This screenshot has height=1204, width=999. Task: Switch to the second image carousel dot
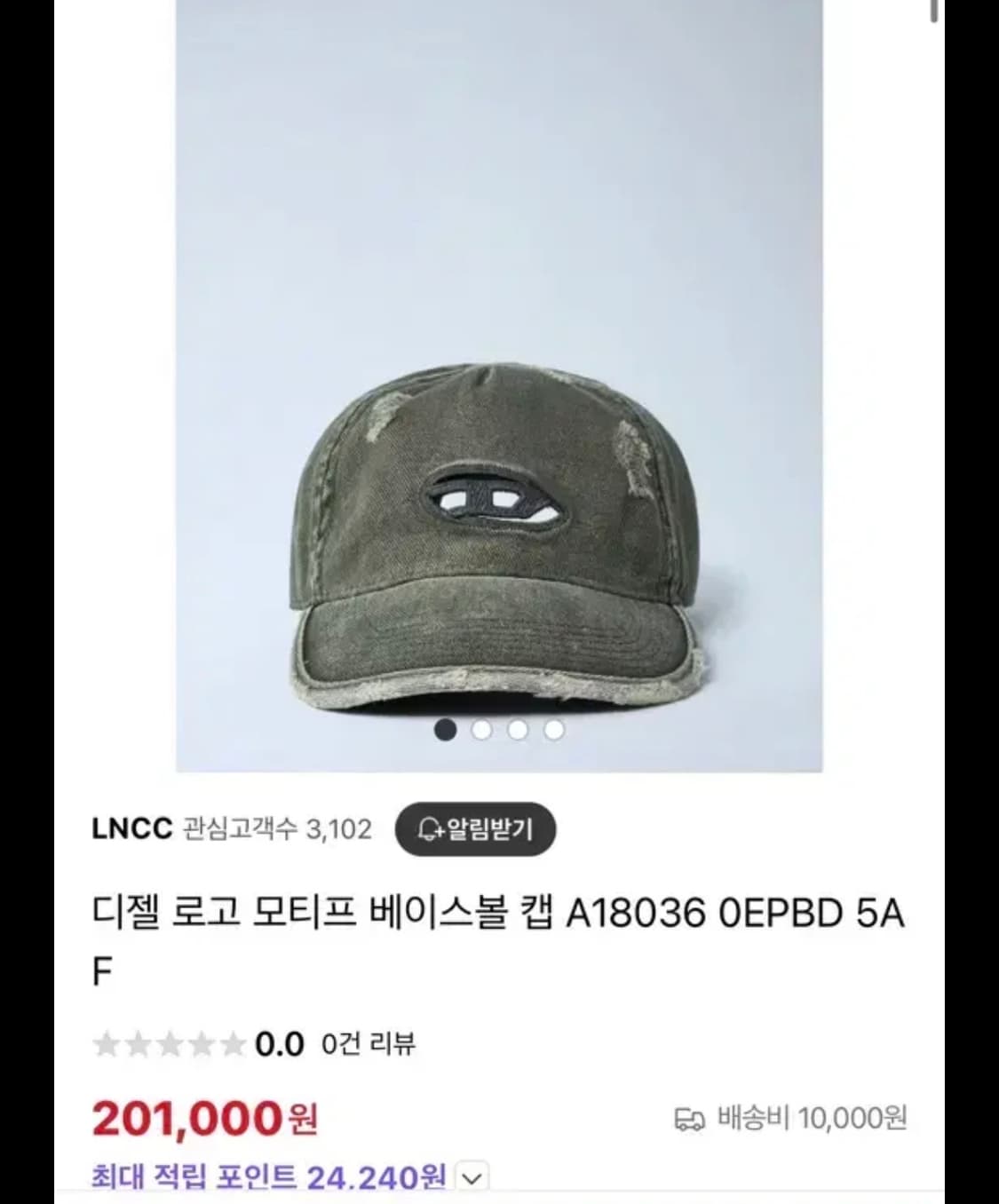(x=483, y=731)
